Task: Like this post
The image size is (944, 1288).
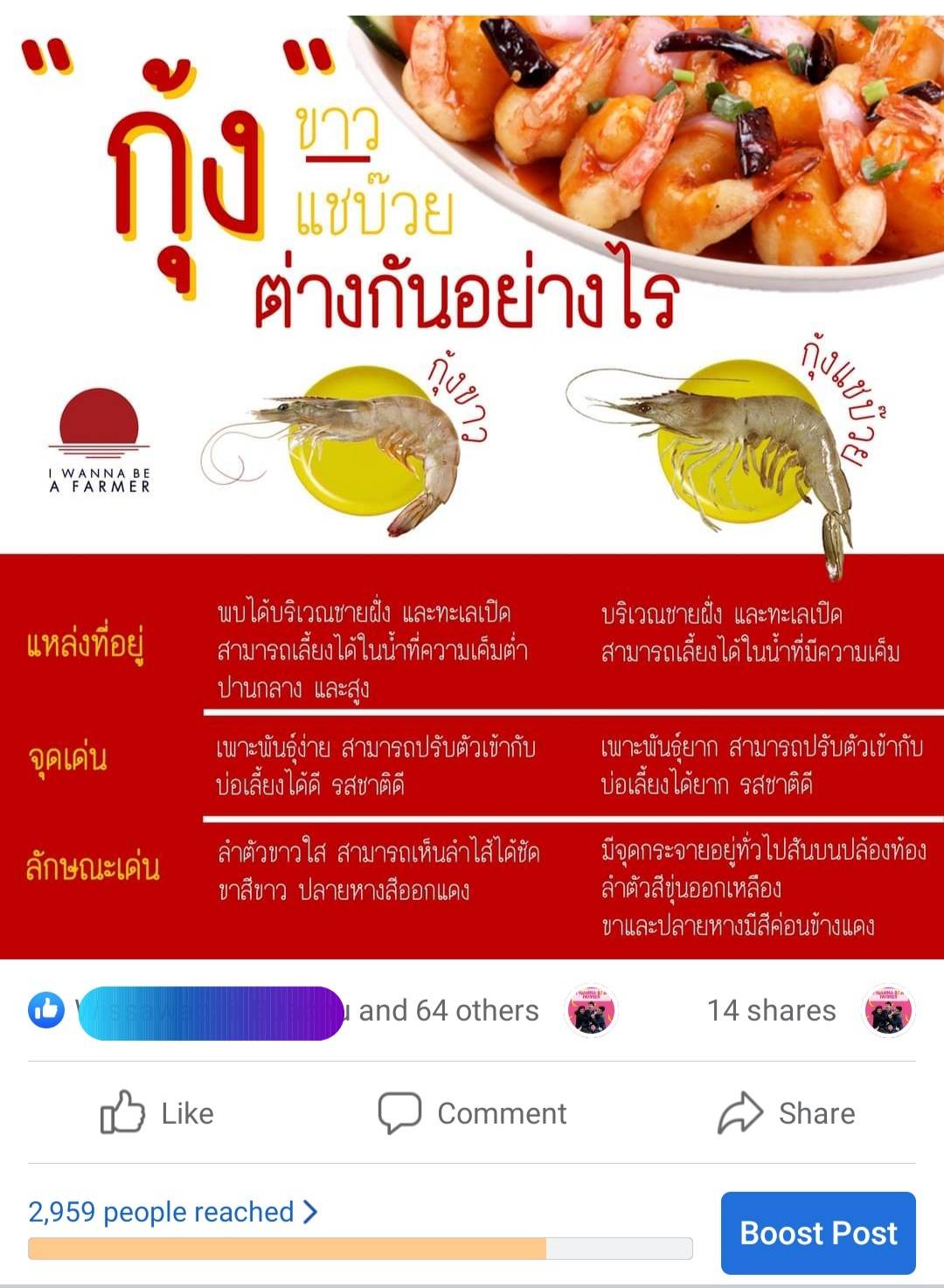Action: click(x=157, y=1112)
